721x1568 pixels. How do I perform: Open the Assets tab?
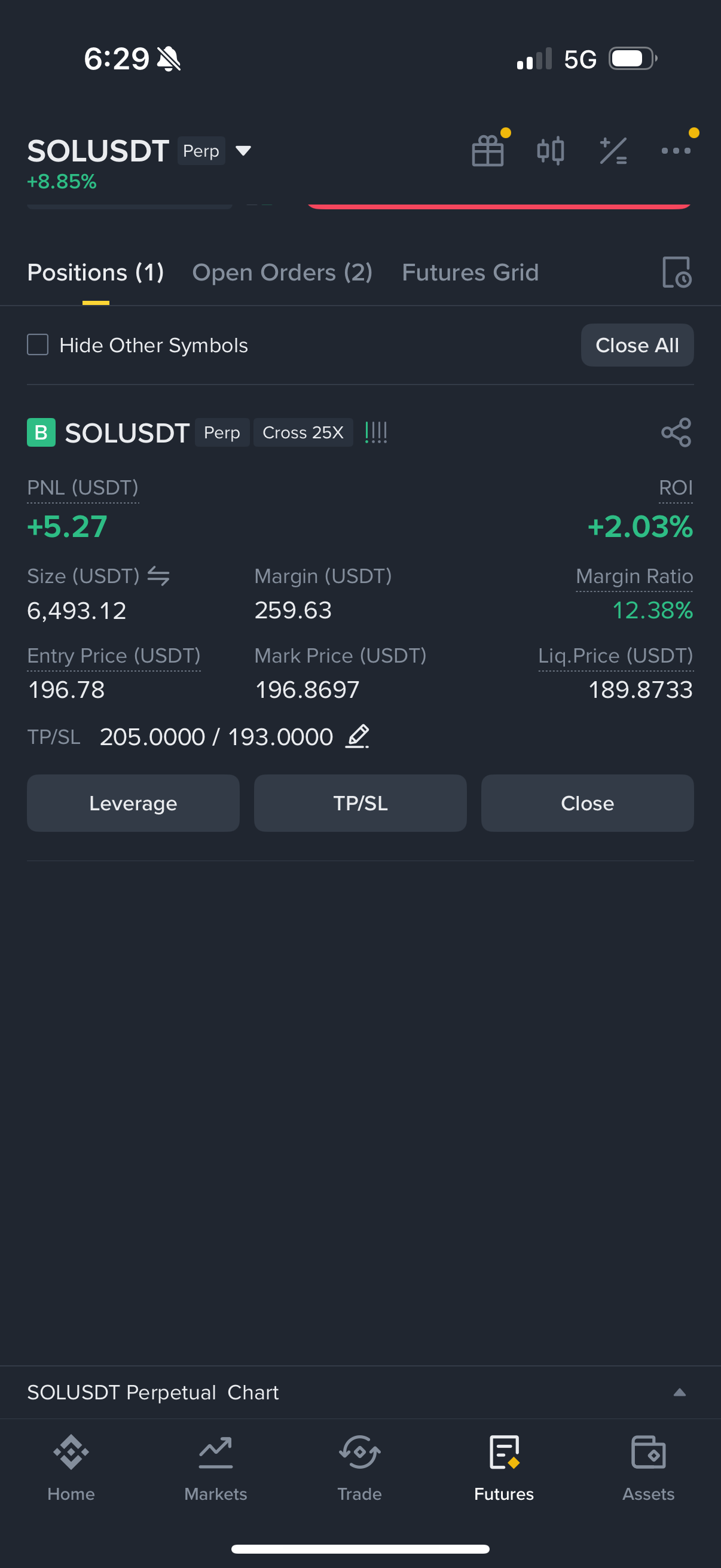point(648,1469)
